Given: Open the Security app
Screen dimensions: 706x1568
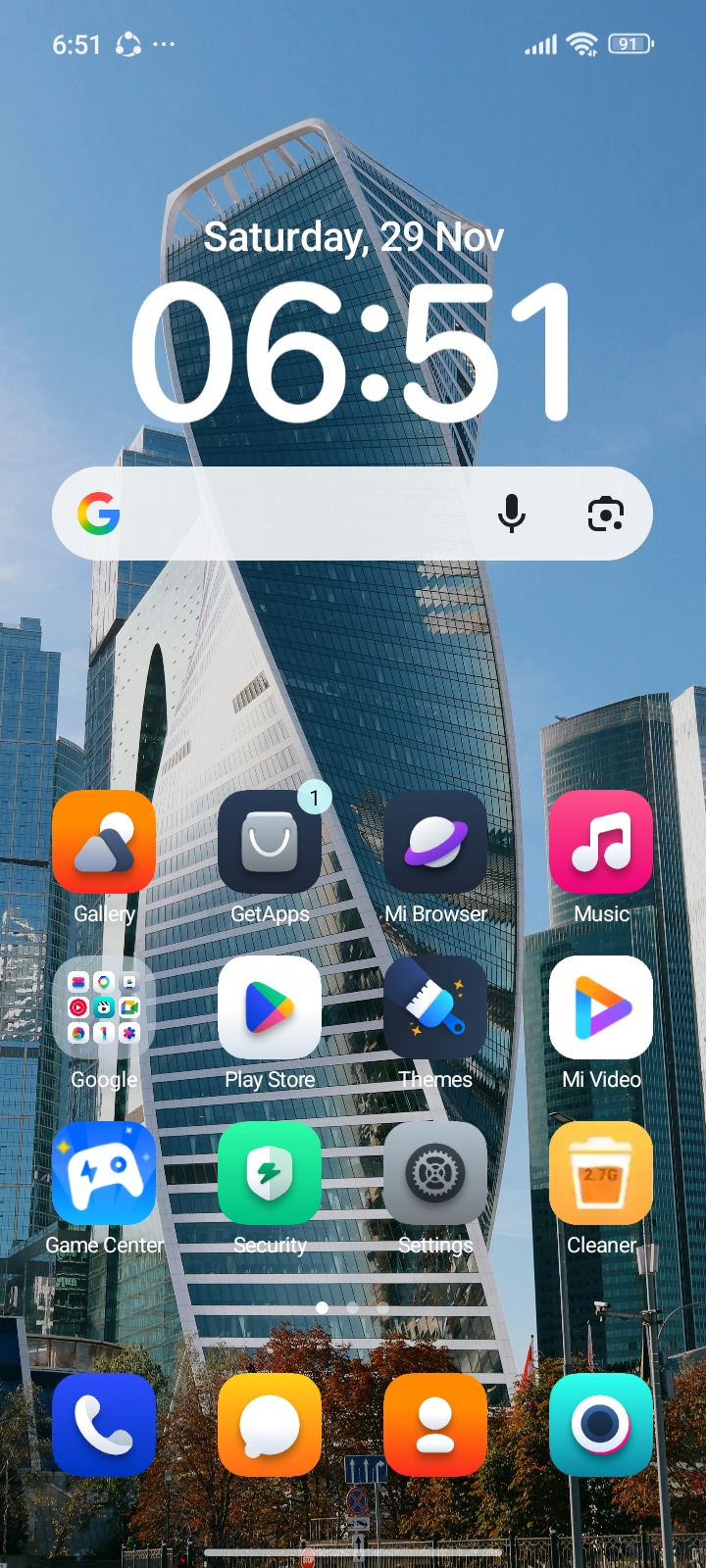Looking at the screenshot, I should [x=270, y=1173].
